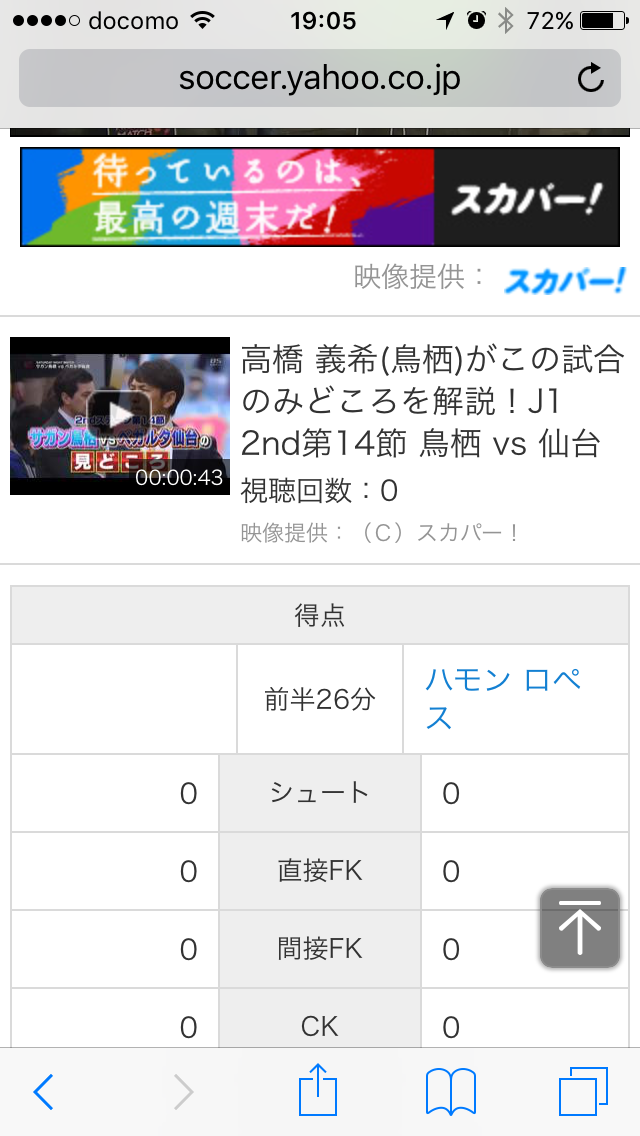Reload the page in Safari
This screenshot has width=640, height=1136.
(591, 78)
